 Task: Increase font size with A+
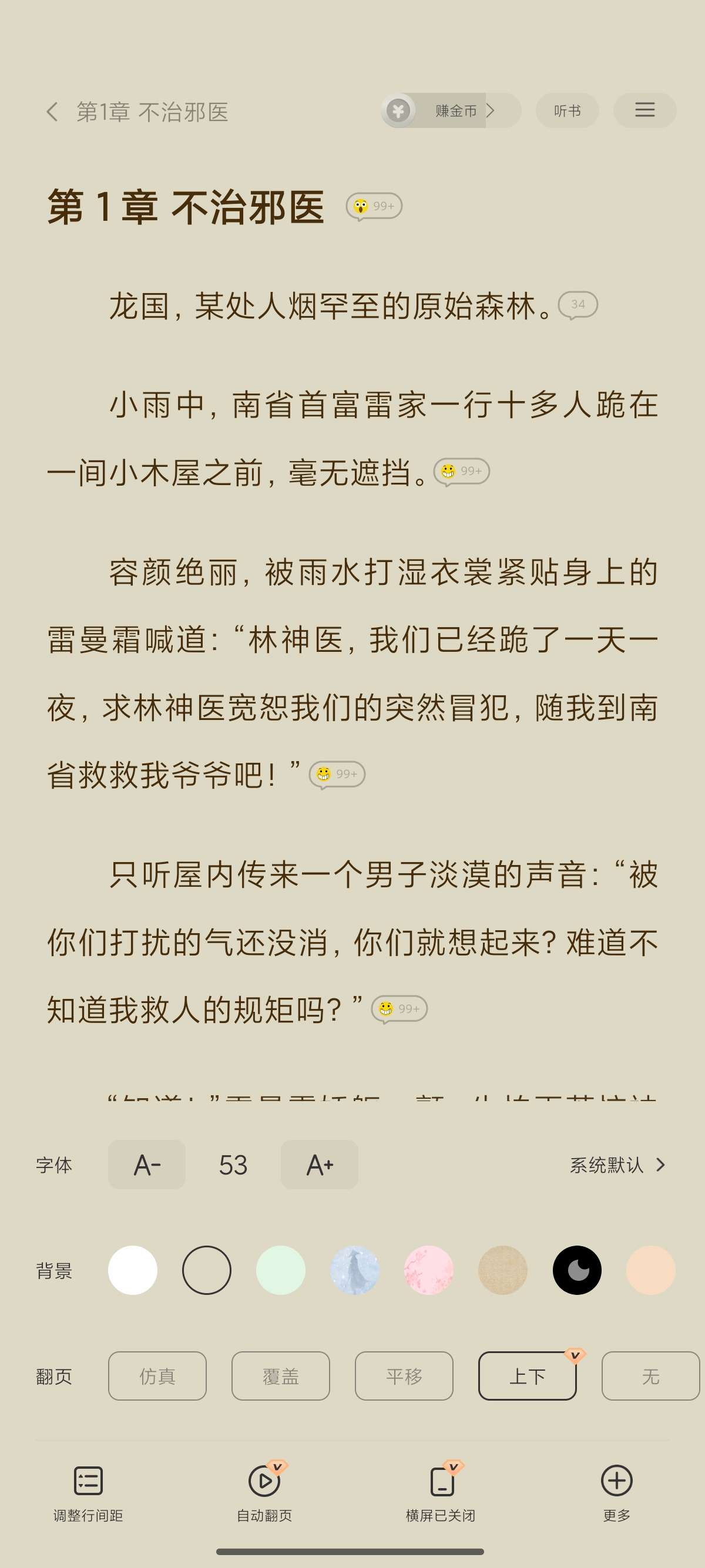click(319, 1165)
